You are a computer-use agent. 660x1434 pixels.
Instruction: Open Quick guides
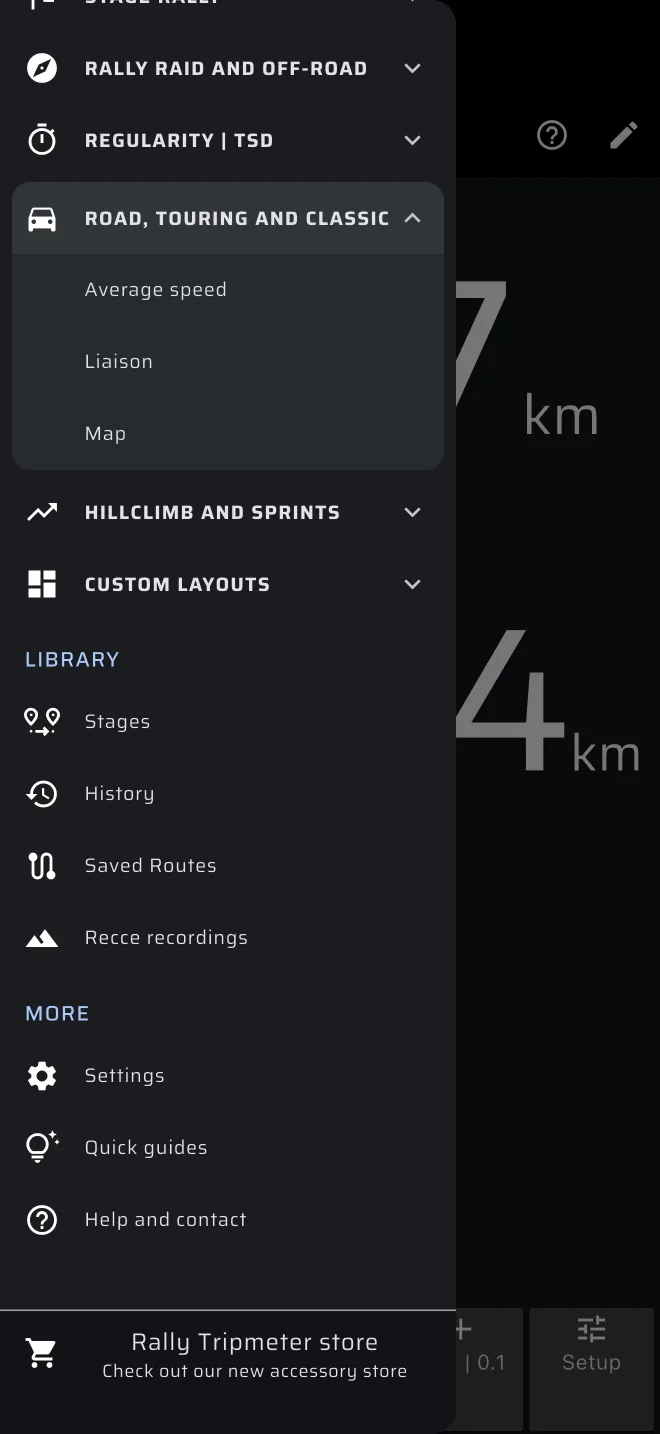228,1148
